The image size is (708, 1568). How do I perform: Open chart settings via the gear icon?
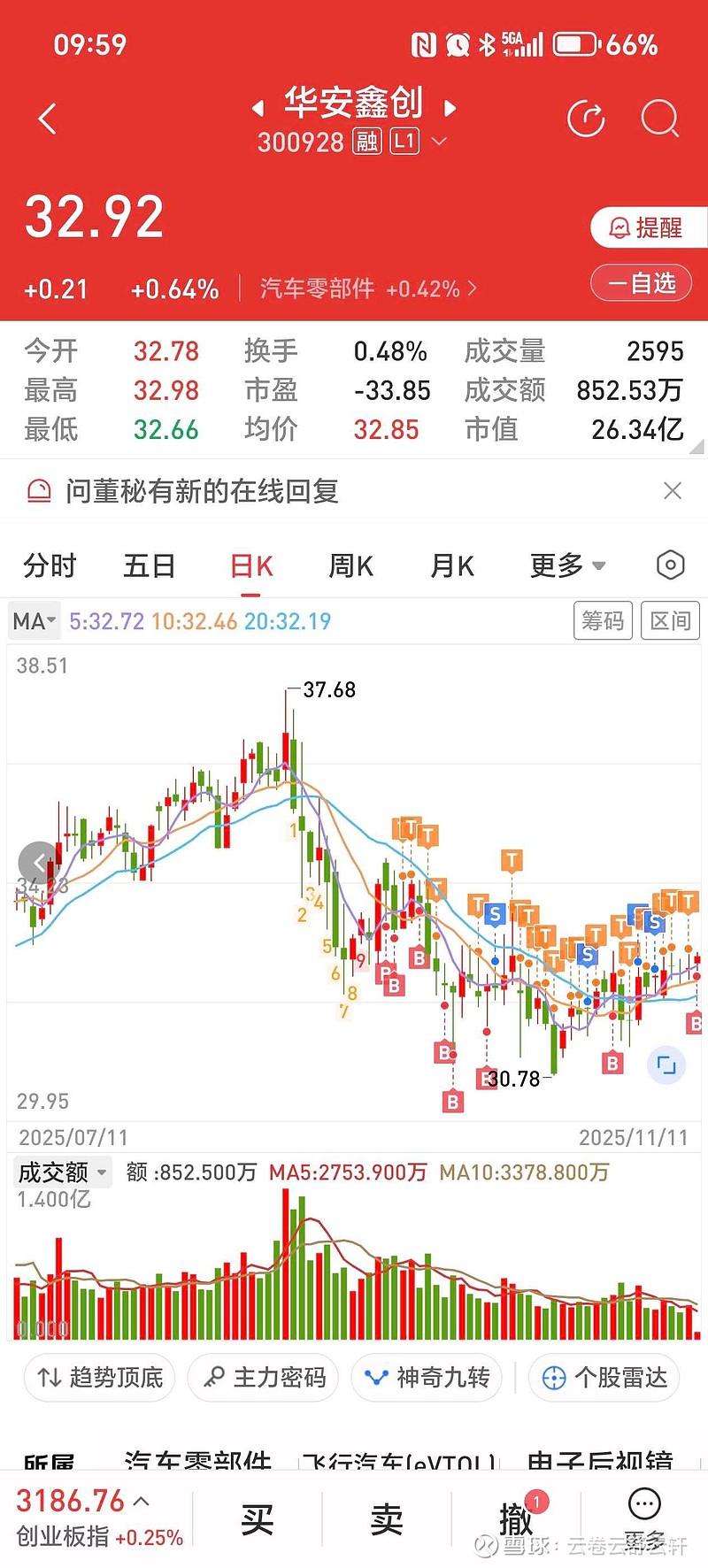coord(670,565)
